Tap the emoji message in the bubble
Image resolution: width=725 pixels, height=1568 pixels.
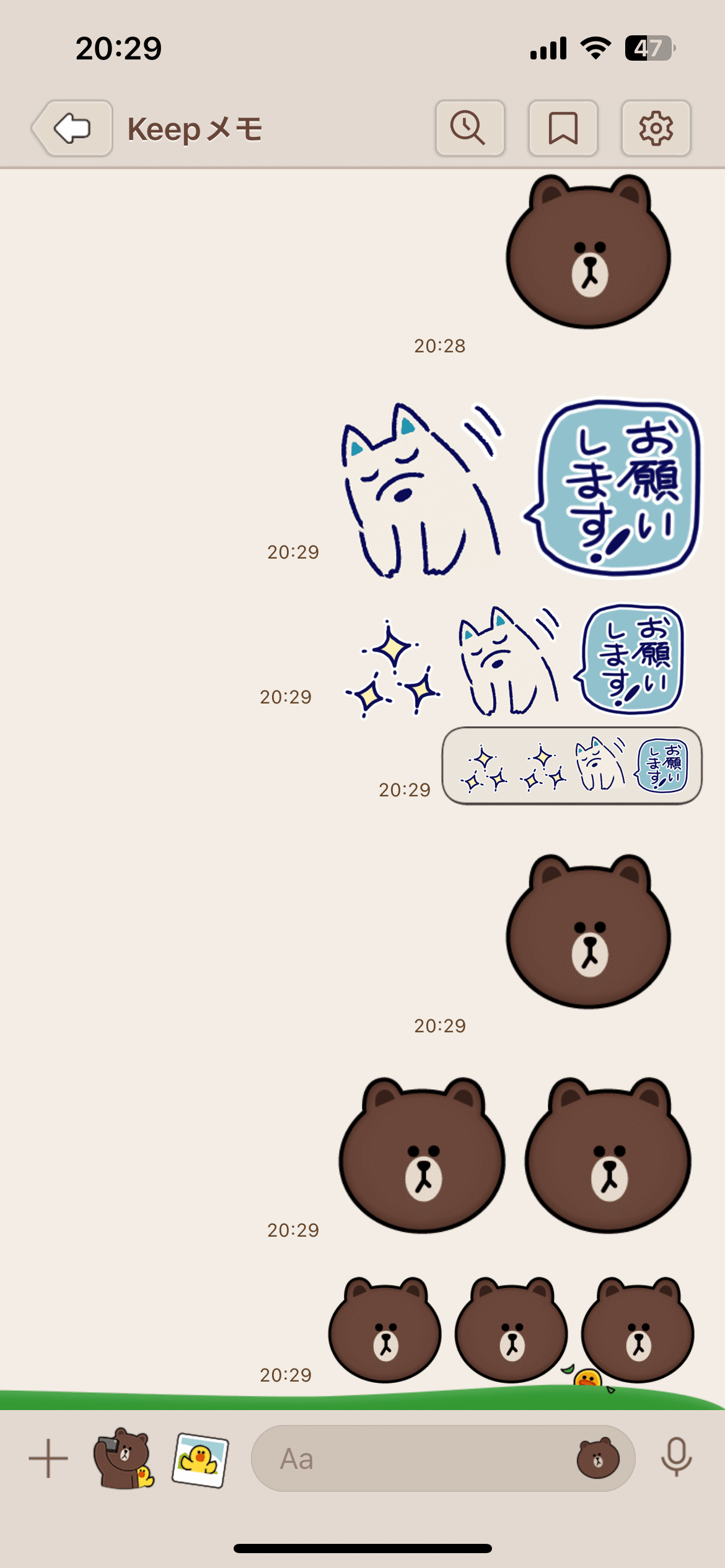point(571,766)
